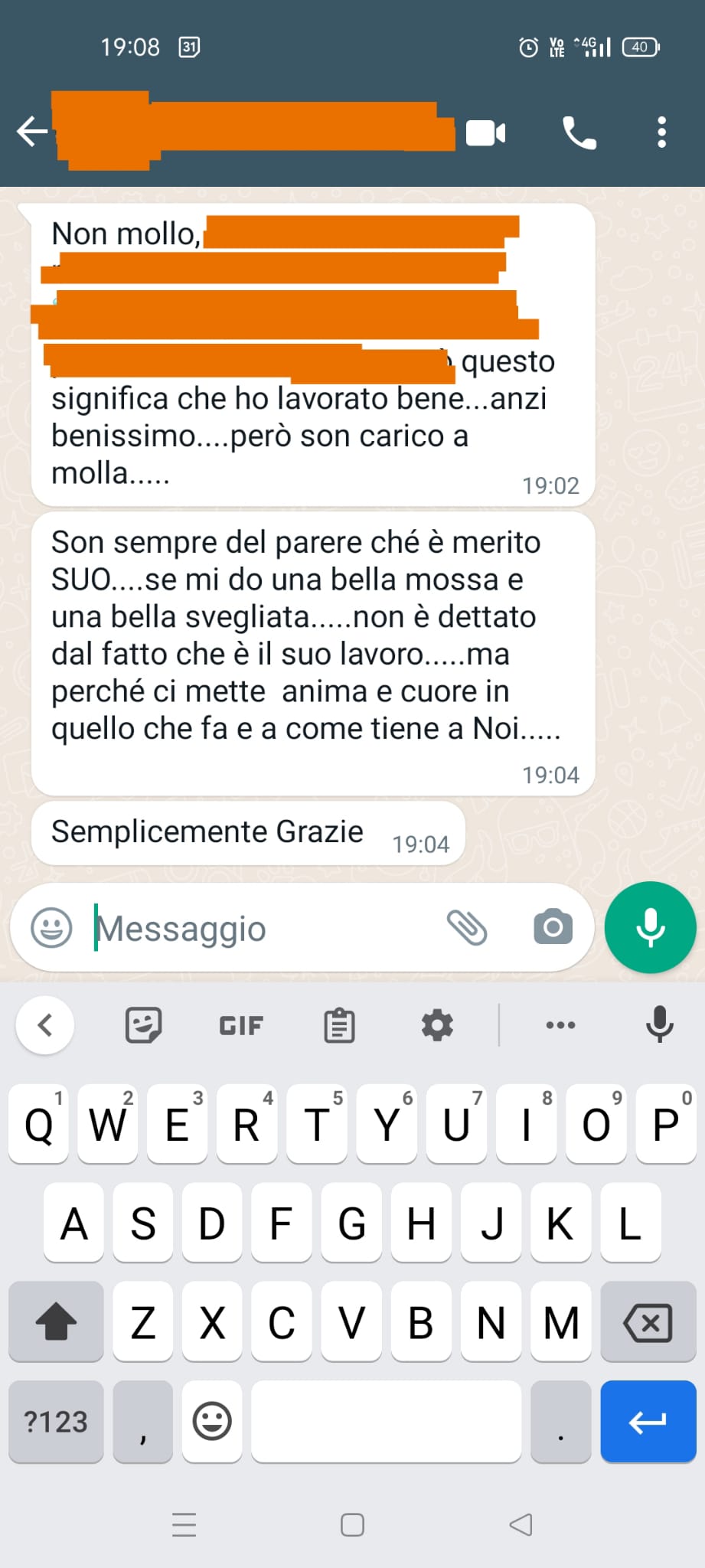Toggle the shift key

coord(56,1322)
